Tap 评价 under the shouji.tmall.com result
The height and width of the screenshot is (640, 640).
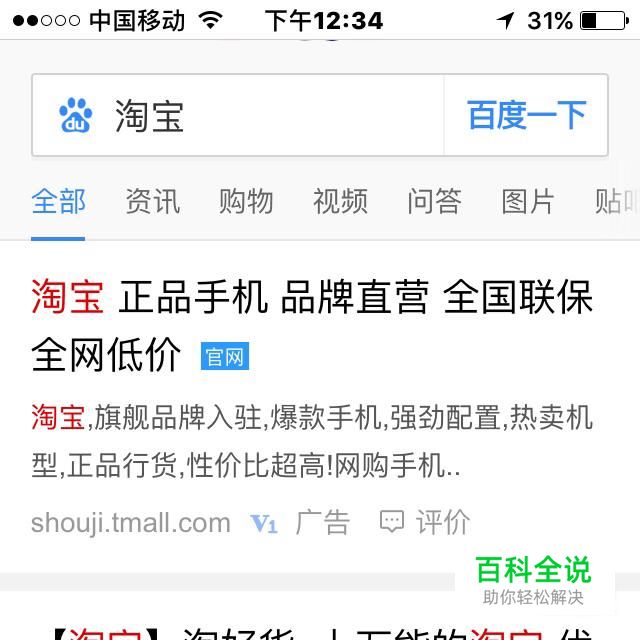point(426,521)
